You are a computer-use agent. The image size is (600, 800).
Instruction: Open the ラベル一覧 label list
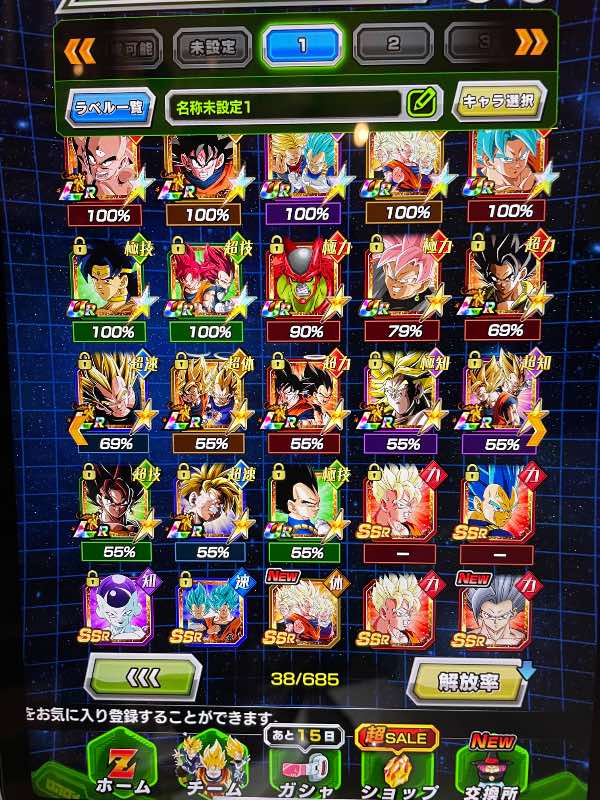(109, 107)
